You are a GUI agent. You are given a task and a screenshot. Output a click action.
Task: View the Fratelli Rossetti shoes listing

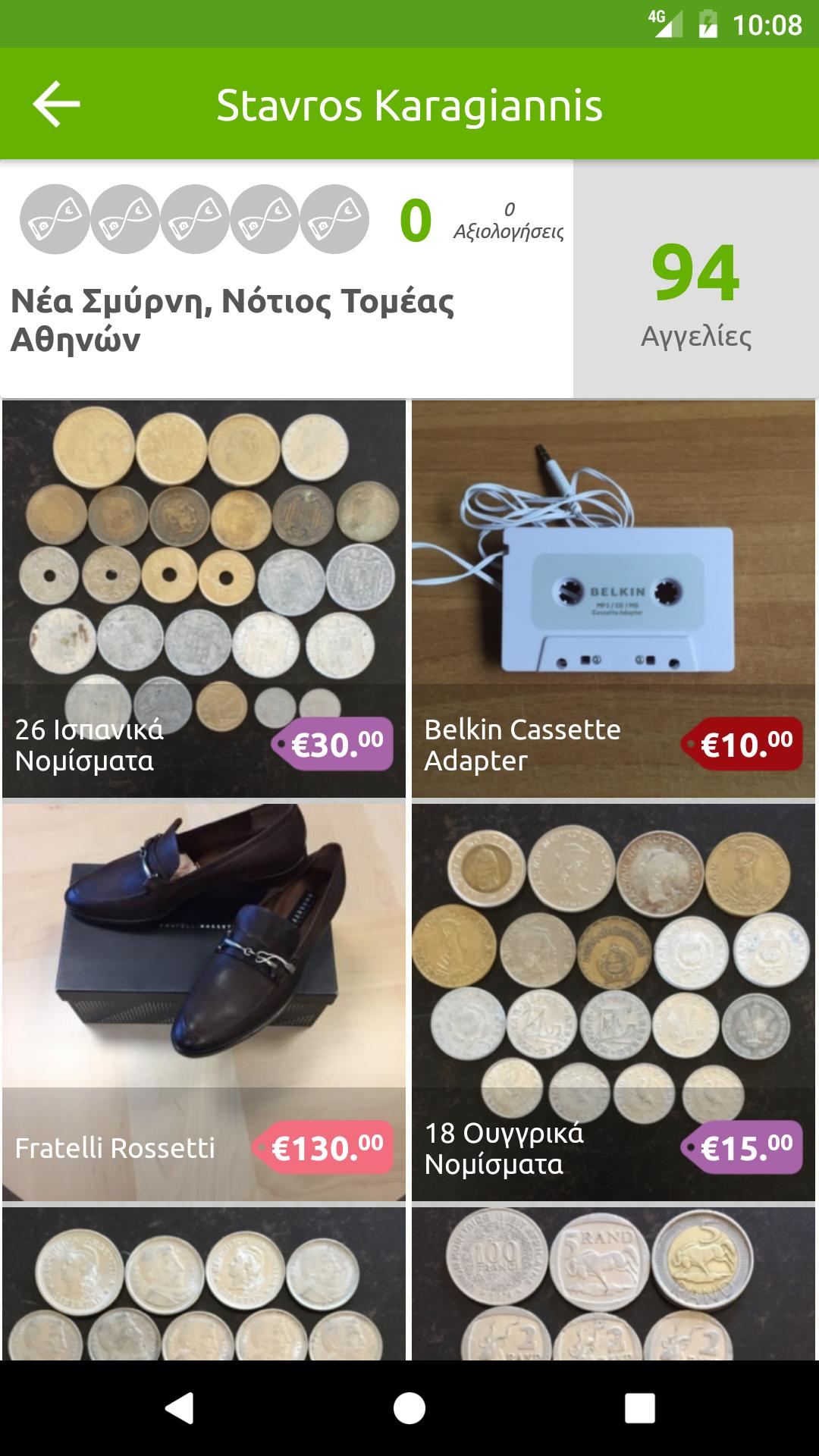[203, 1001]
